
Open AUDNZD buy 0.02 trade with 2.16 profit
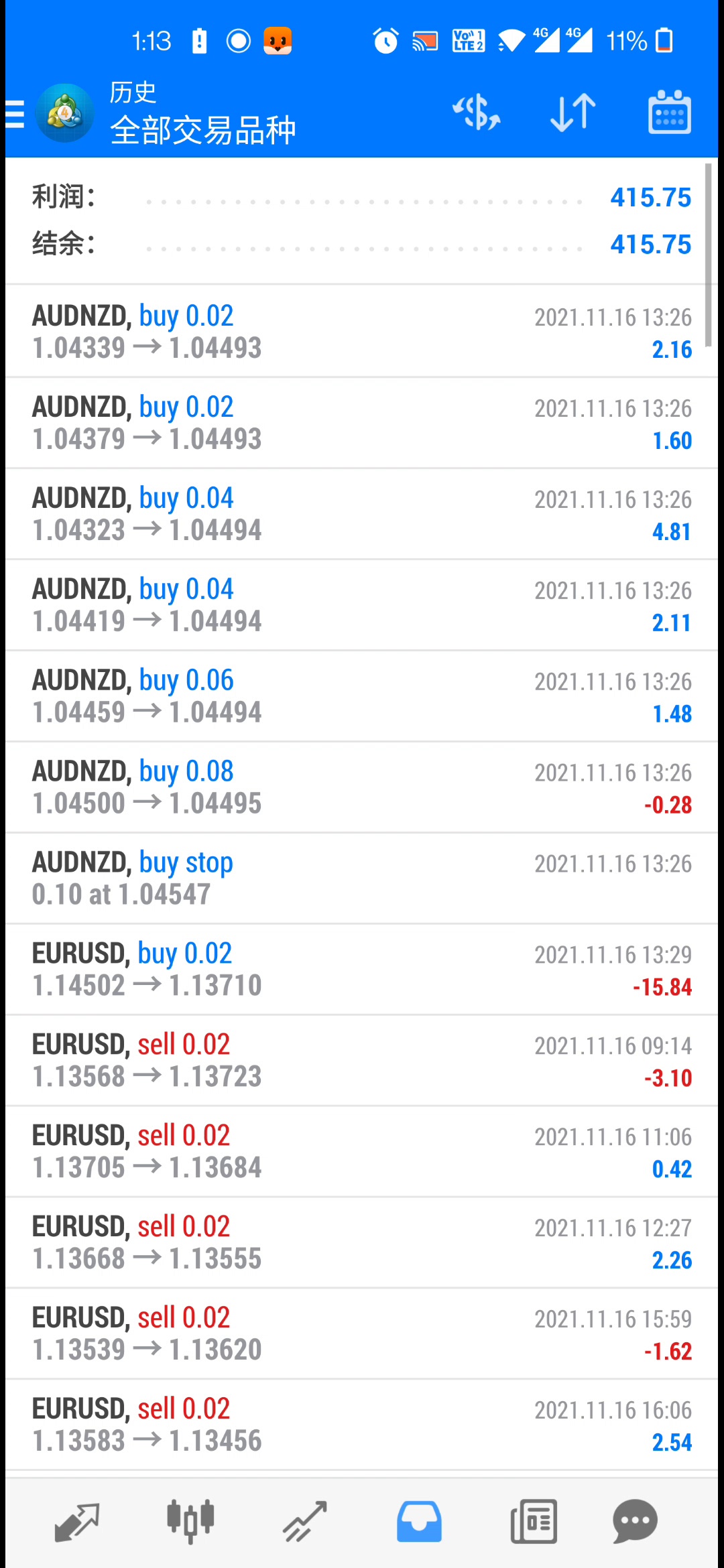362,332
